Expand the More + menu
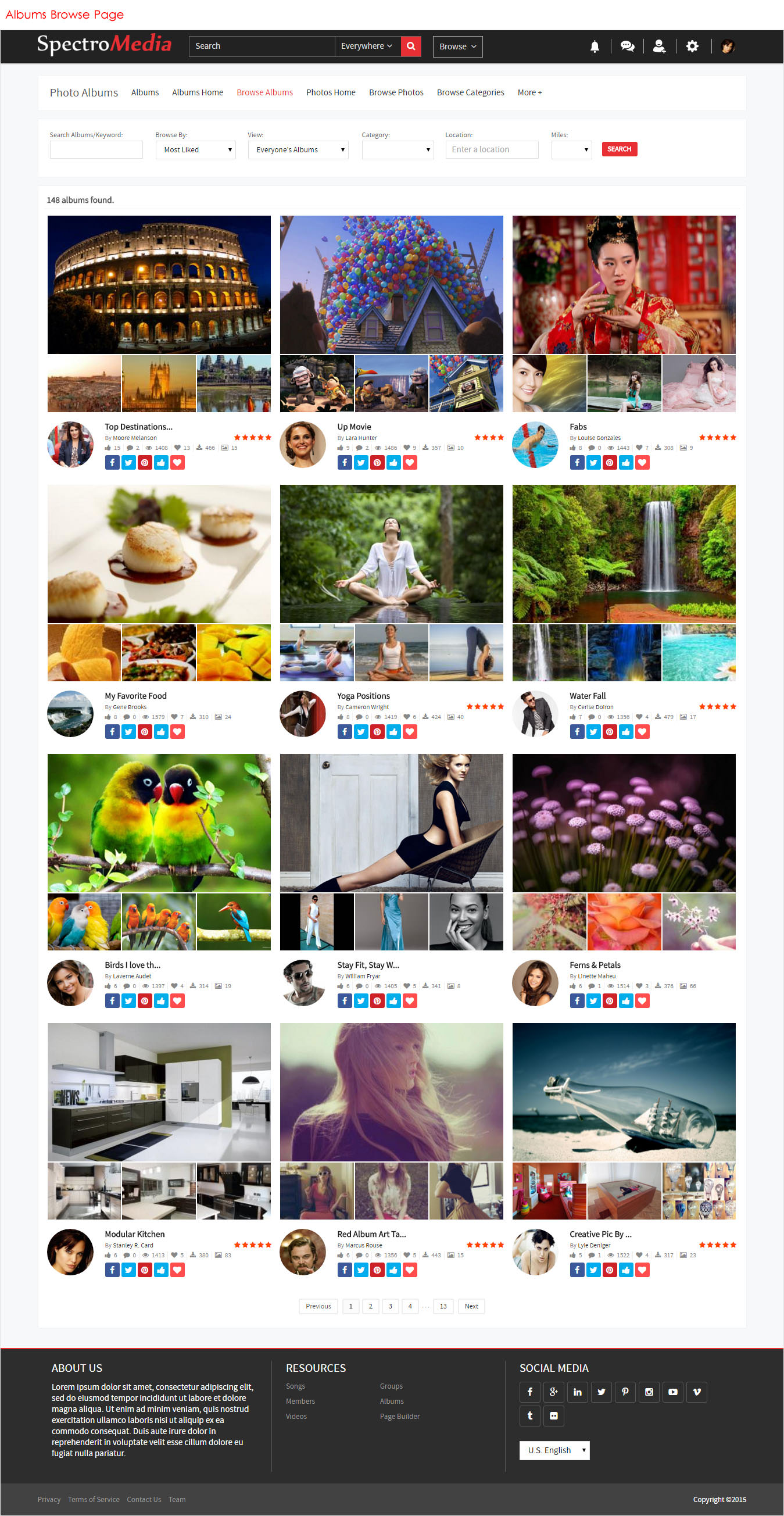Screen dimensions: 784x1516 529,92
